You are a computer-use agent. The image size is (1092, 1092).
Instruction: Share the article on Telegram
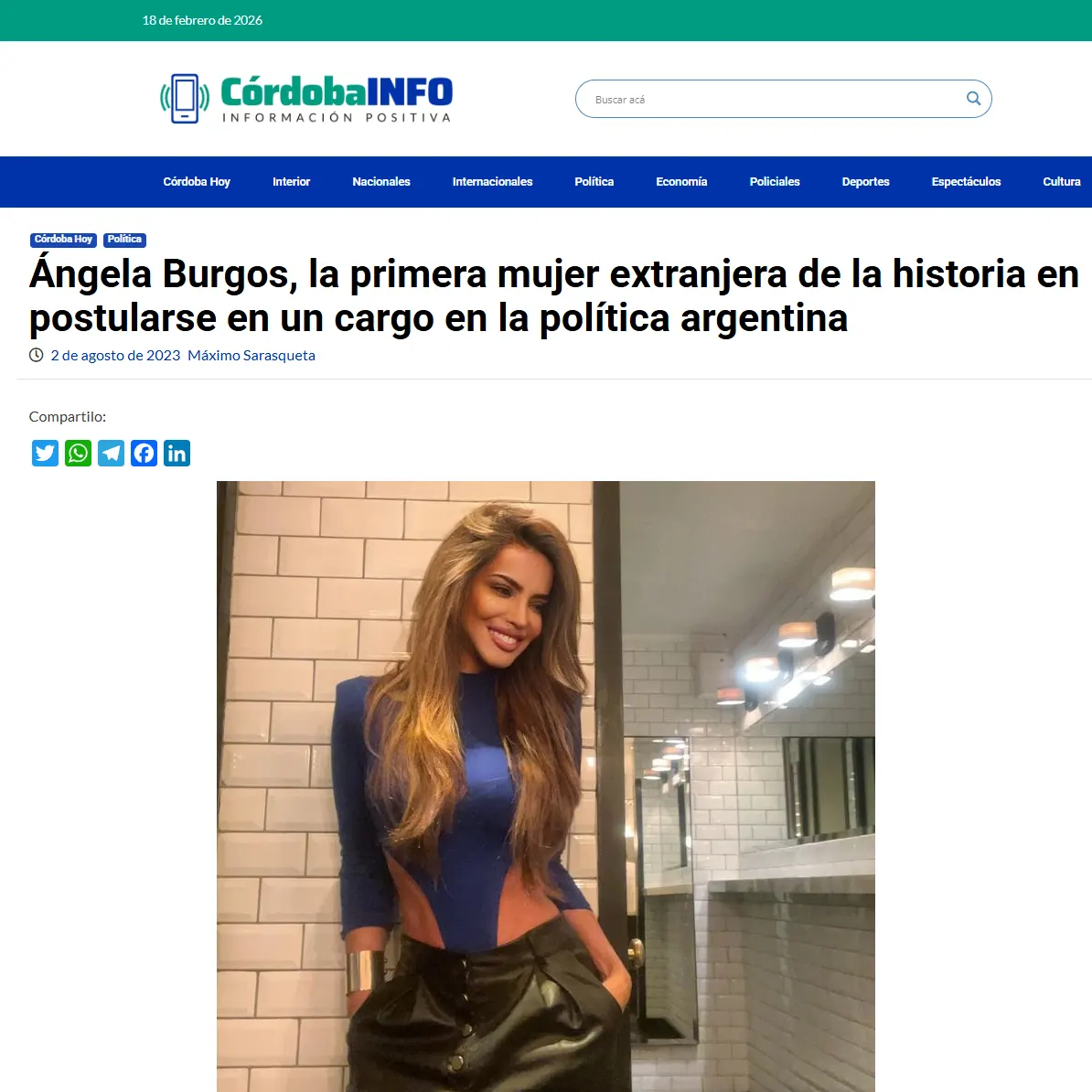click(112, 454)
